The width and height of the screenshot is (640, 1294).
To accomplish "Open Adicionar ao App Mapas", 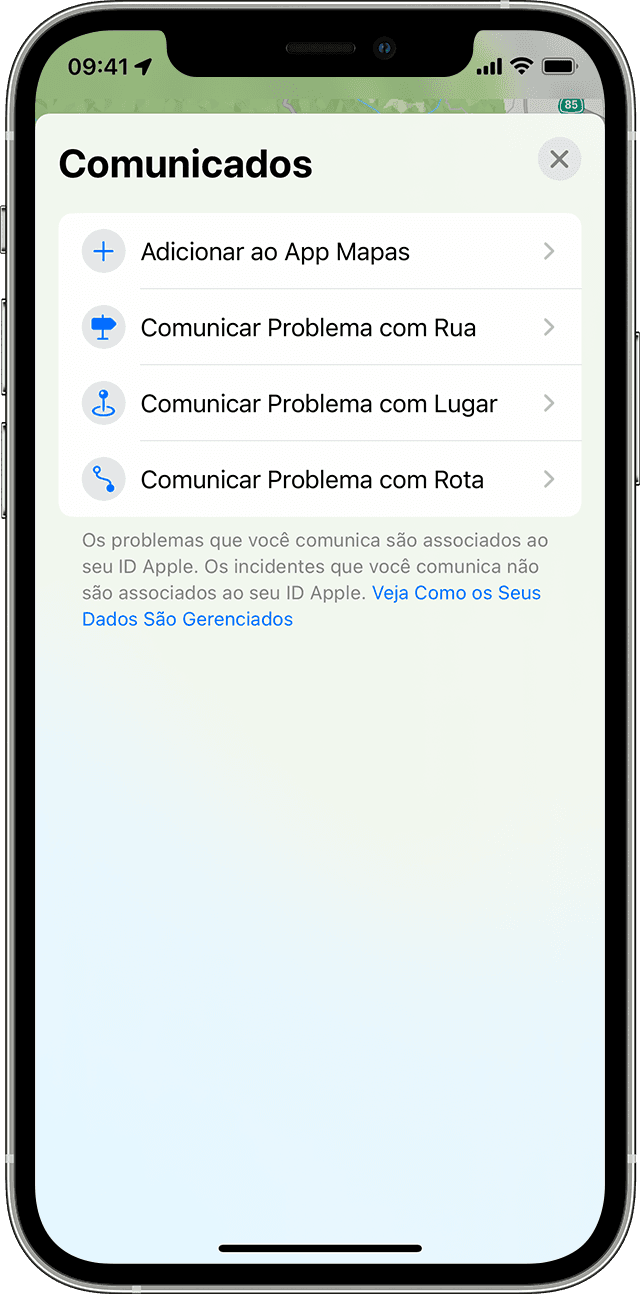I will [320, 252].
